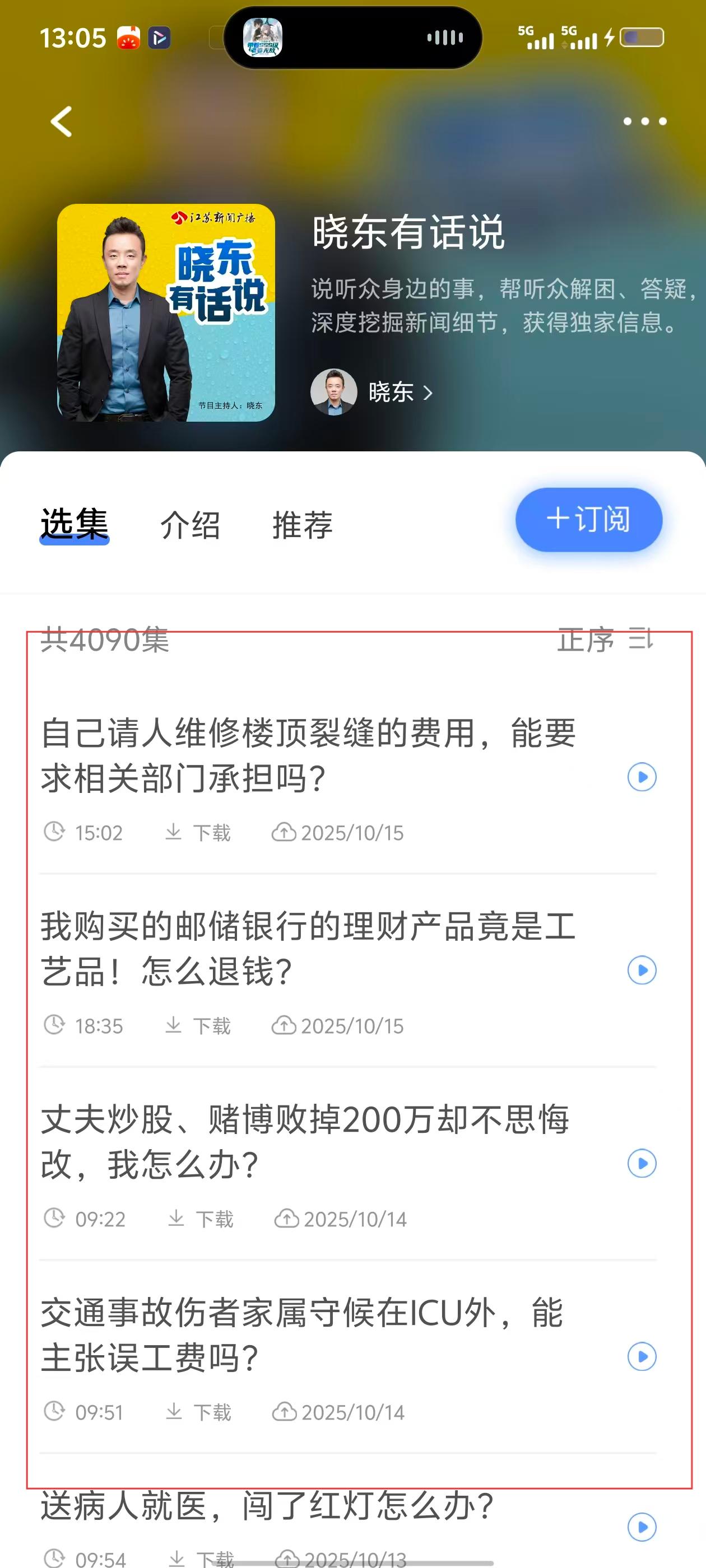Play the 送病人就医闯红灯 episode
The image size is (706, 1568).
(642, 1527)
